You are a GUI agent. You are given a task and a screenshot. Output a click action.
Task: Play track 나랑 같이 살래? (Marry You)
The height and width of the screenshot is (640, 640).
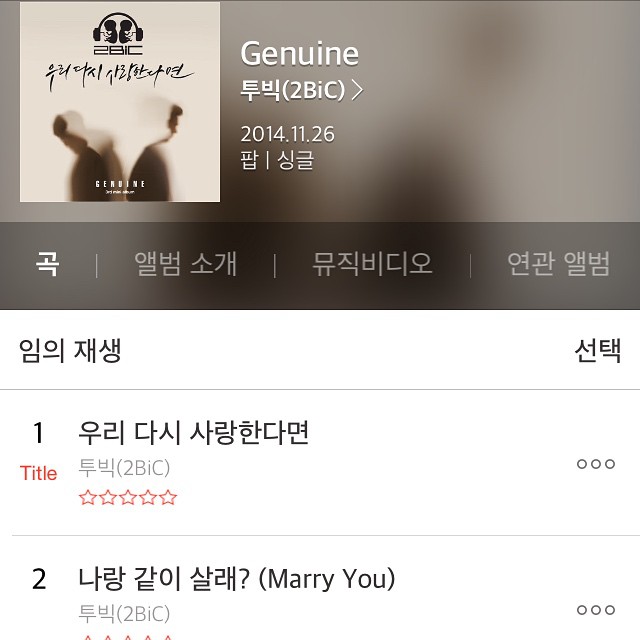(x=236, y=579)
